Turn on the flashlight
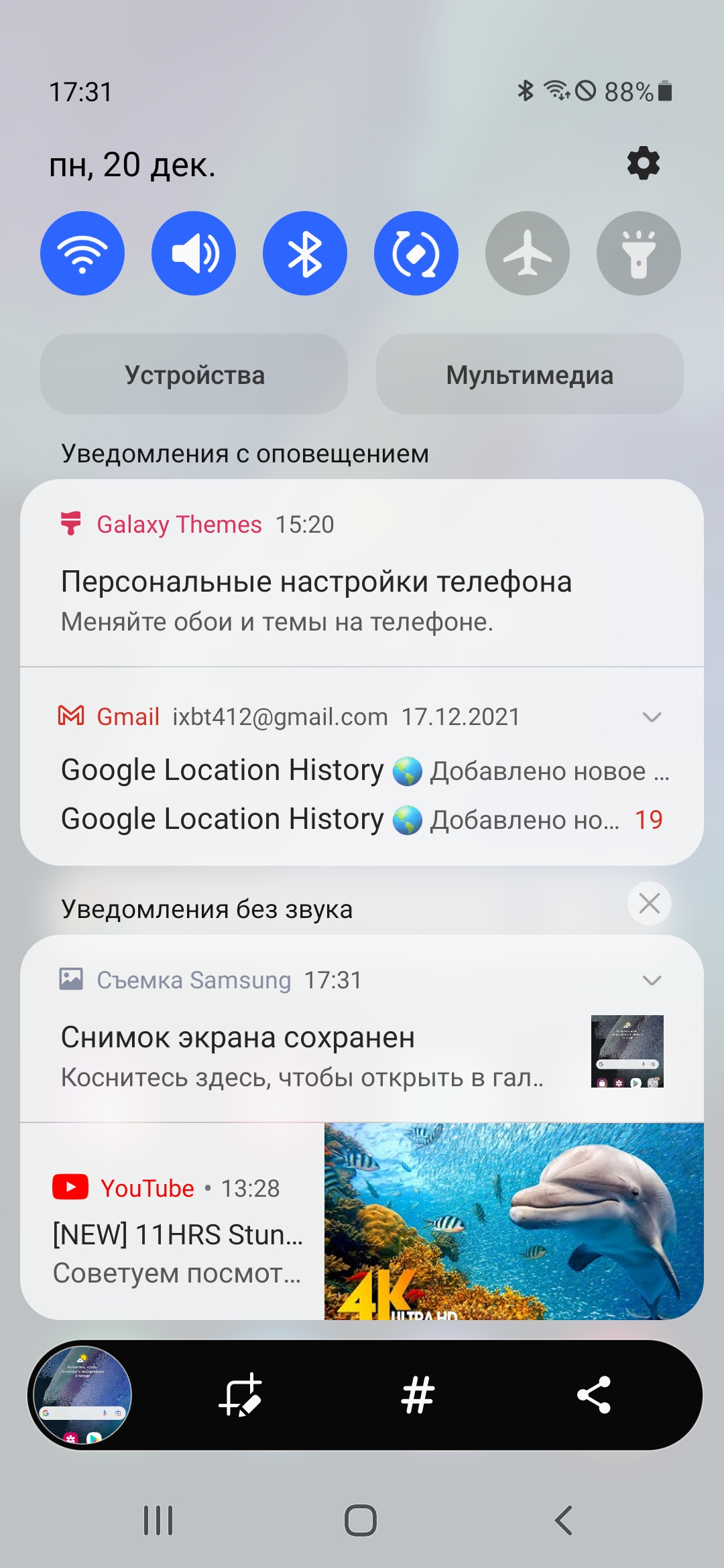This screenshot has height=1568, width=724. pyautogui.click(x=639, y=253)
